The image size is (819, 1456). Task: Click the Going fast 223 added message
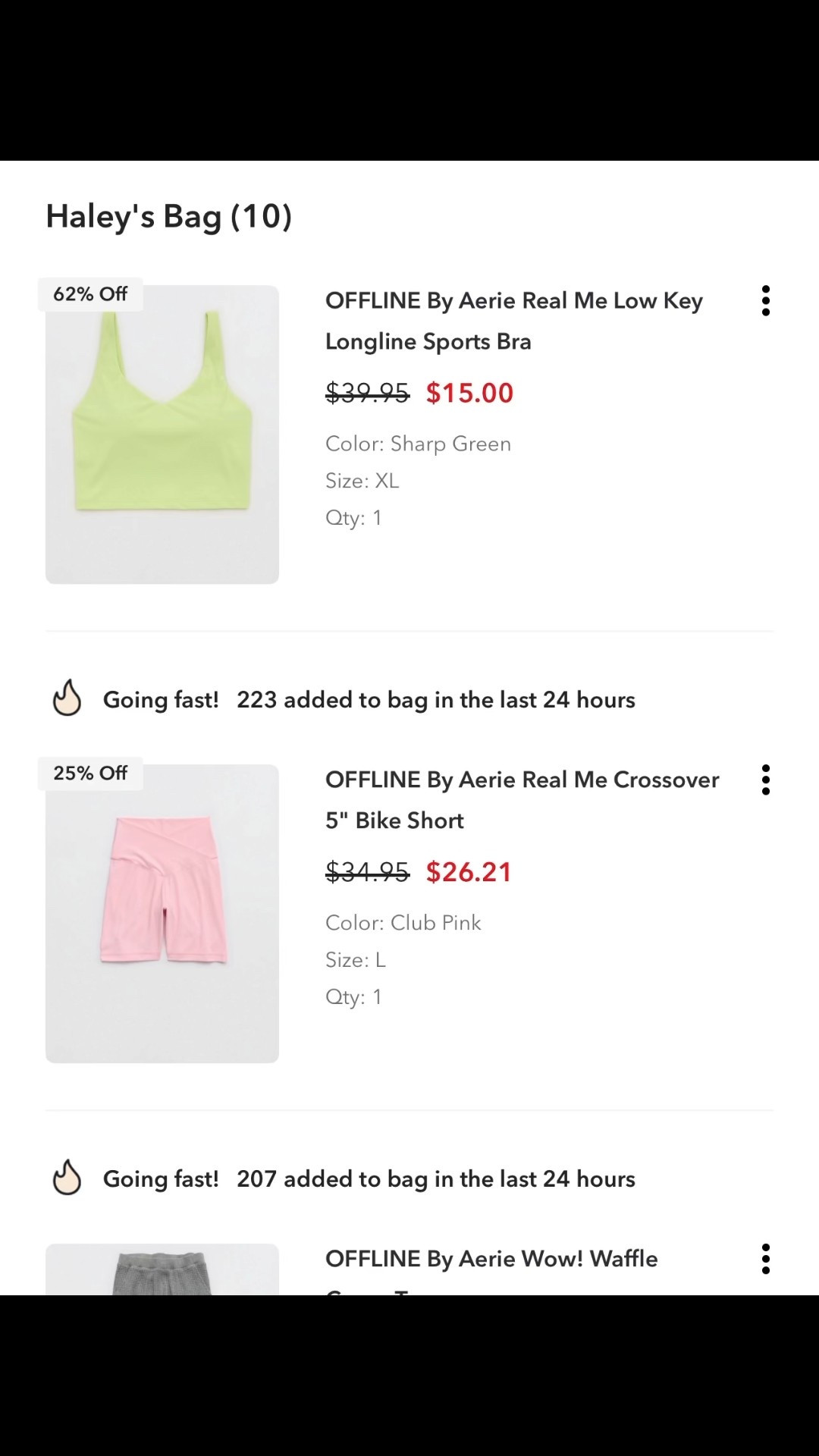[x=369, y=699]
